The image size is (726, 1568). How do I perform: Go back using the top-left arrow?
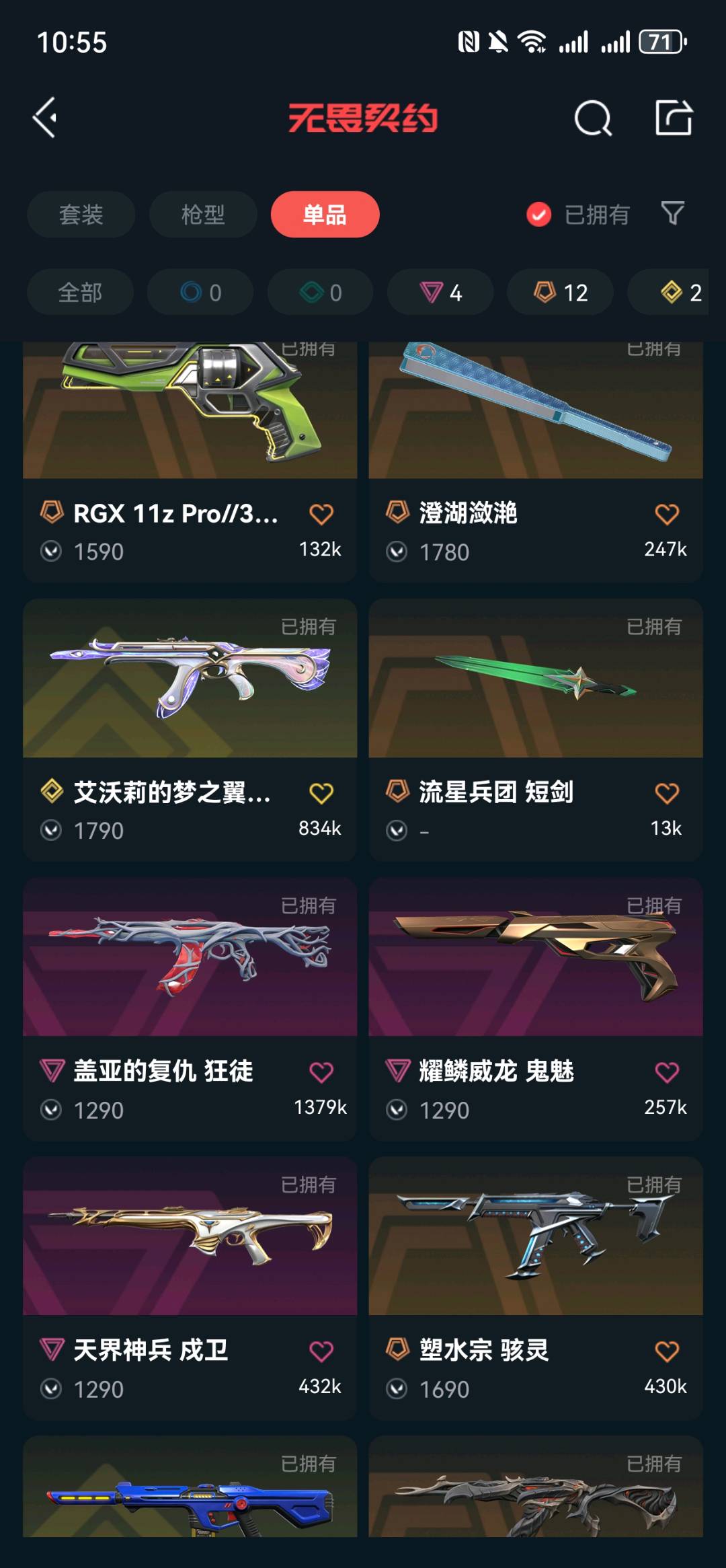pyautogui.click(x=46, y=118)
